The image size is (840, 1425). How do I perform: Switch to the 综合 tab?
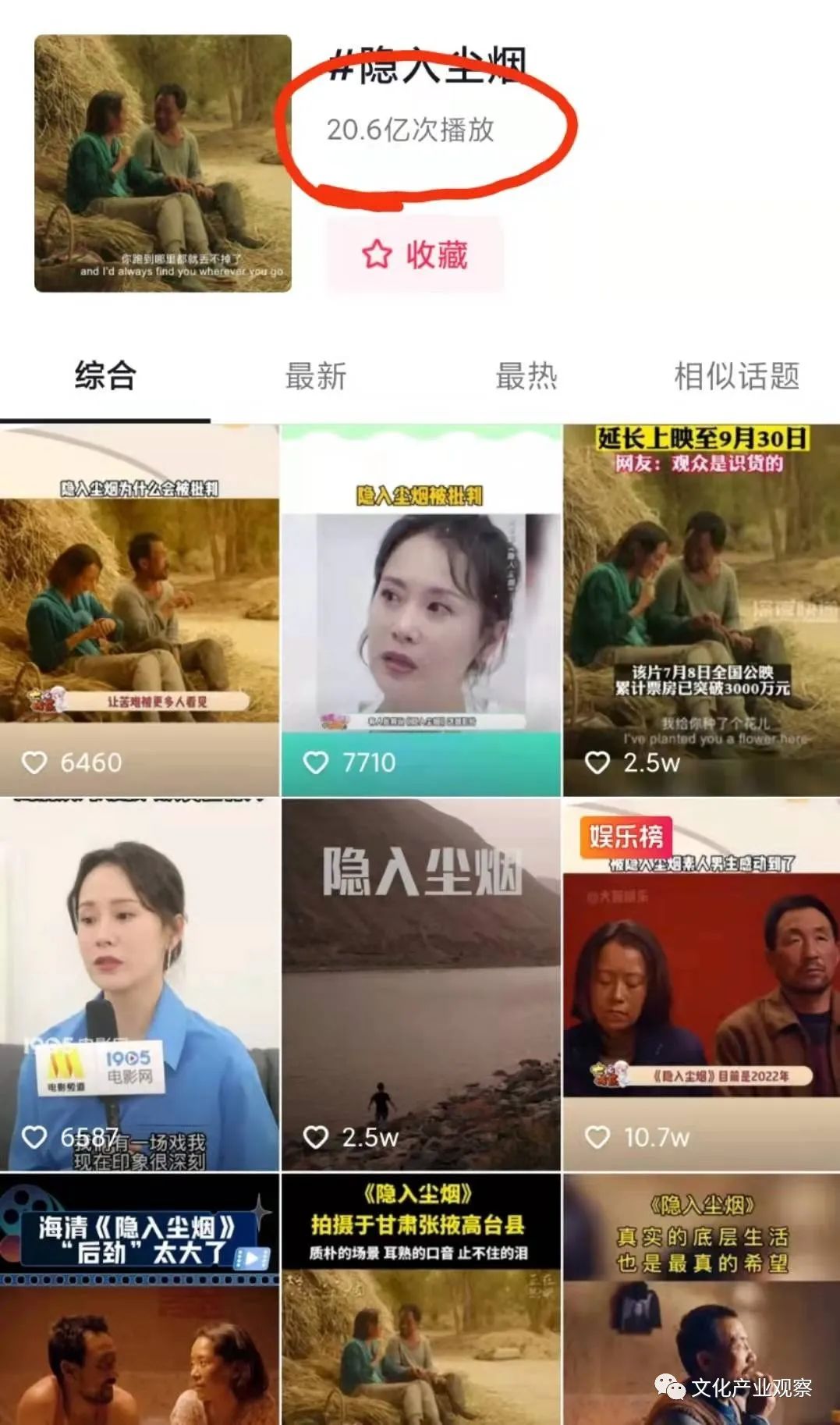coord(105,375)
